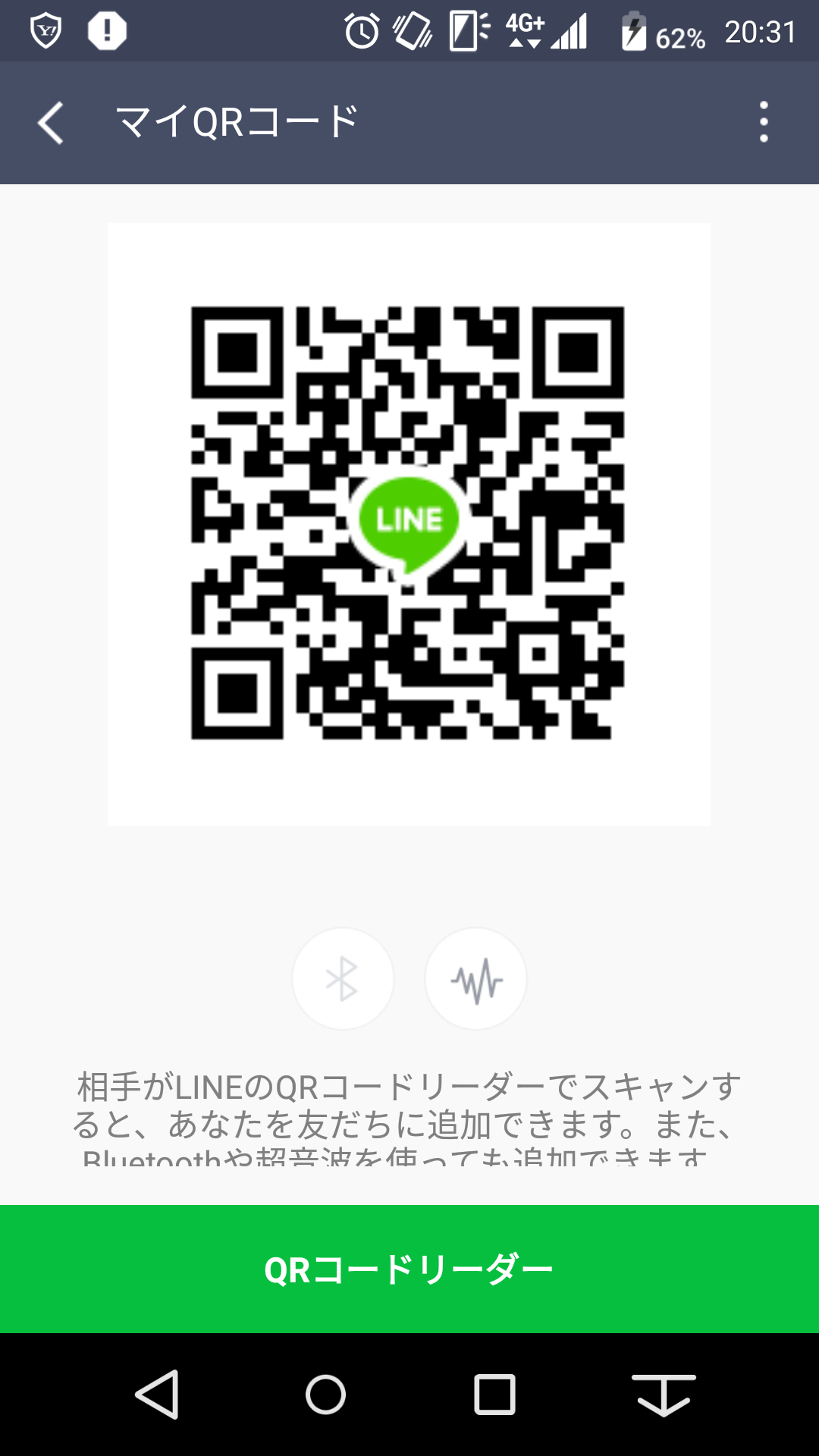Open the QRコードリーダー button

click(409, 1269)
